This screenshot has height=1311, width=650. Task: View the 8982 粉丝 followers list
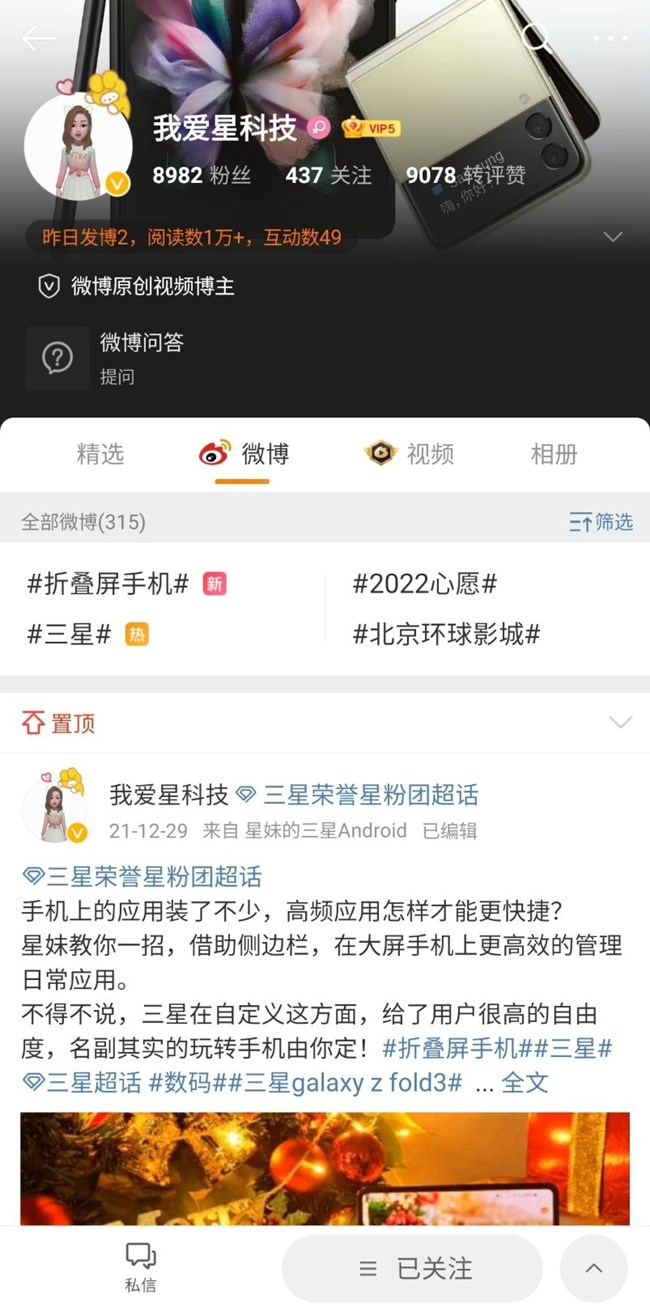[202, 175]
